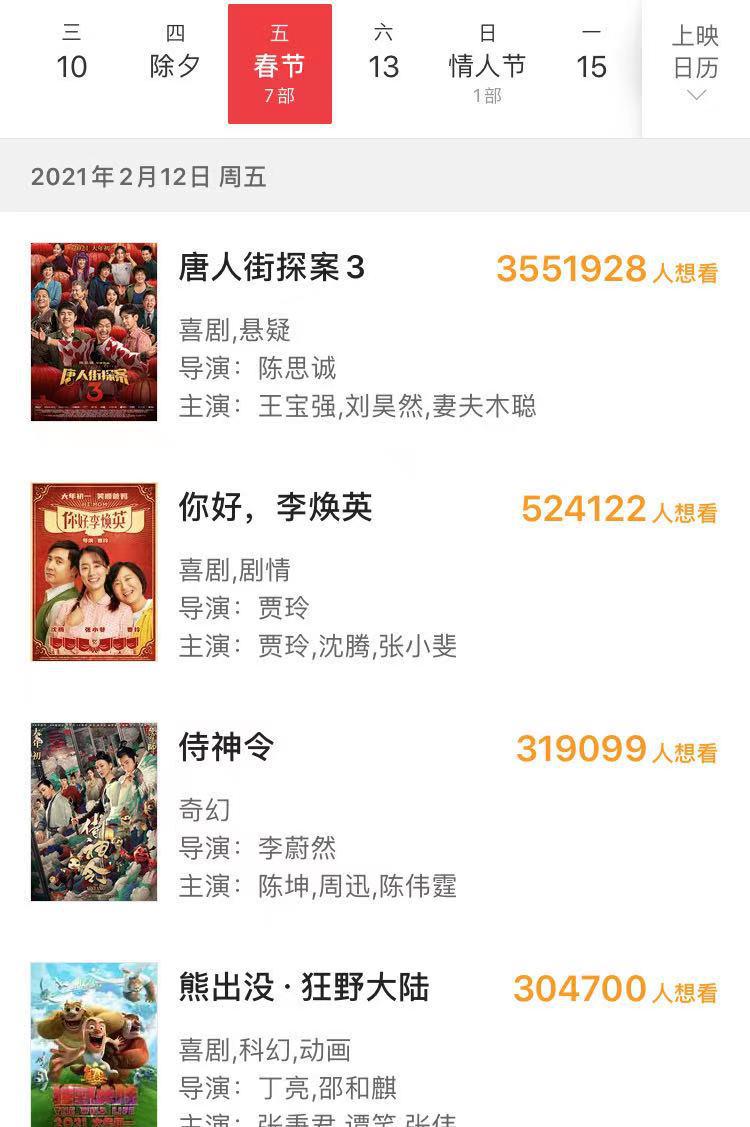Switch to the 除夕 date tab

coord(175,54)
